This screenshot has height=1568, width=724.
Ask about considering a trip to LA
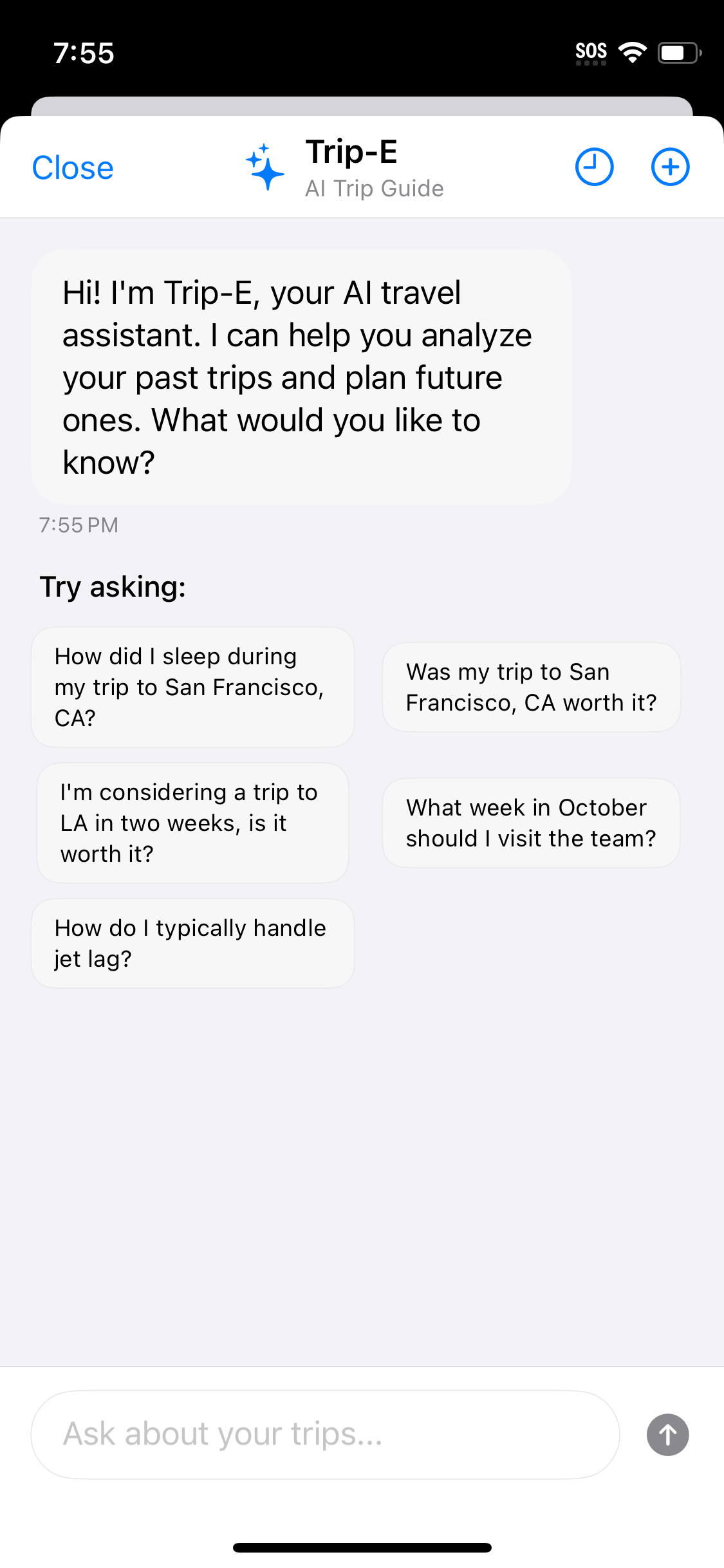[x=192, y=823]
